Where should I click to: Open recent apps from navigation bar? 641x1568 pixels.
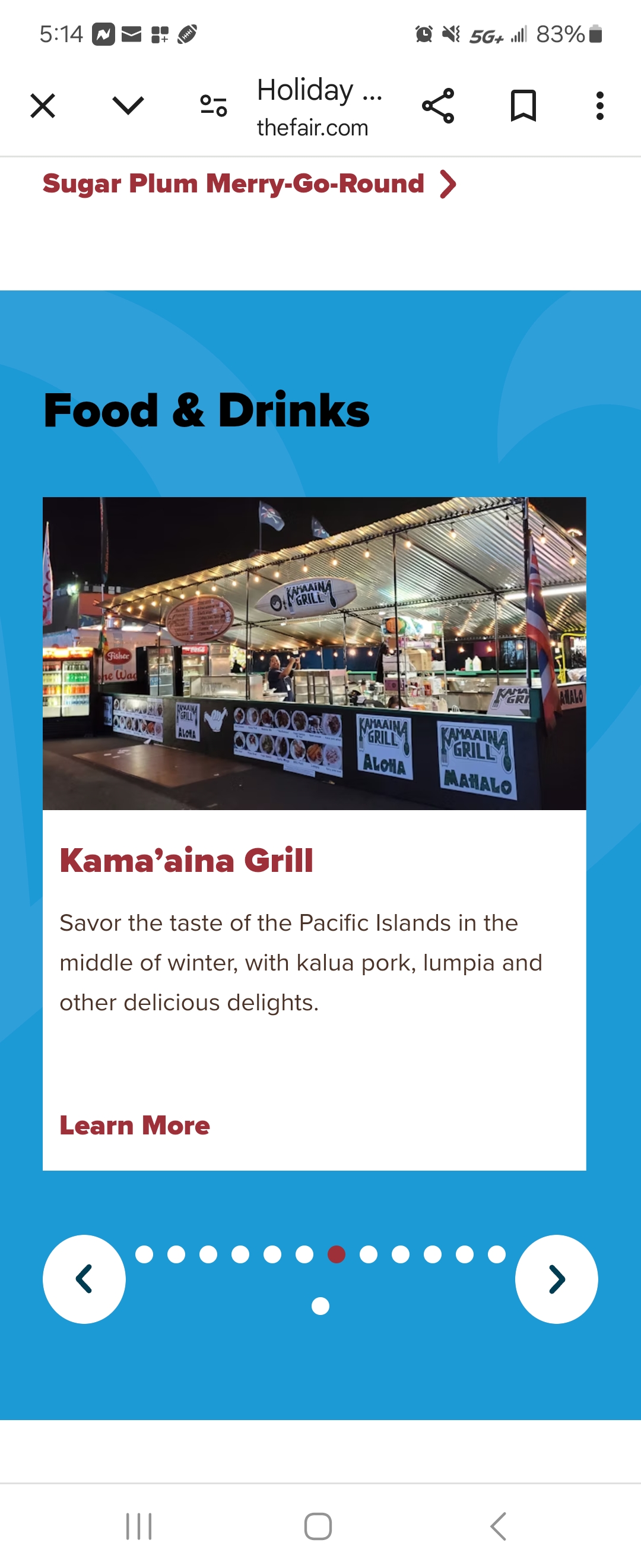point(139,1526)
